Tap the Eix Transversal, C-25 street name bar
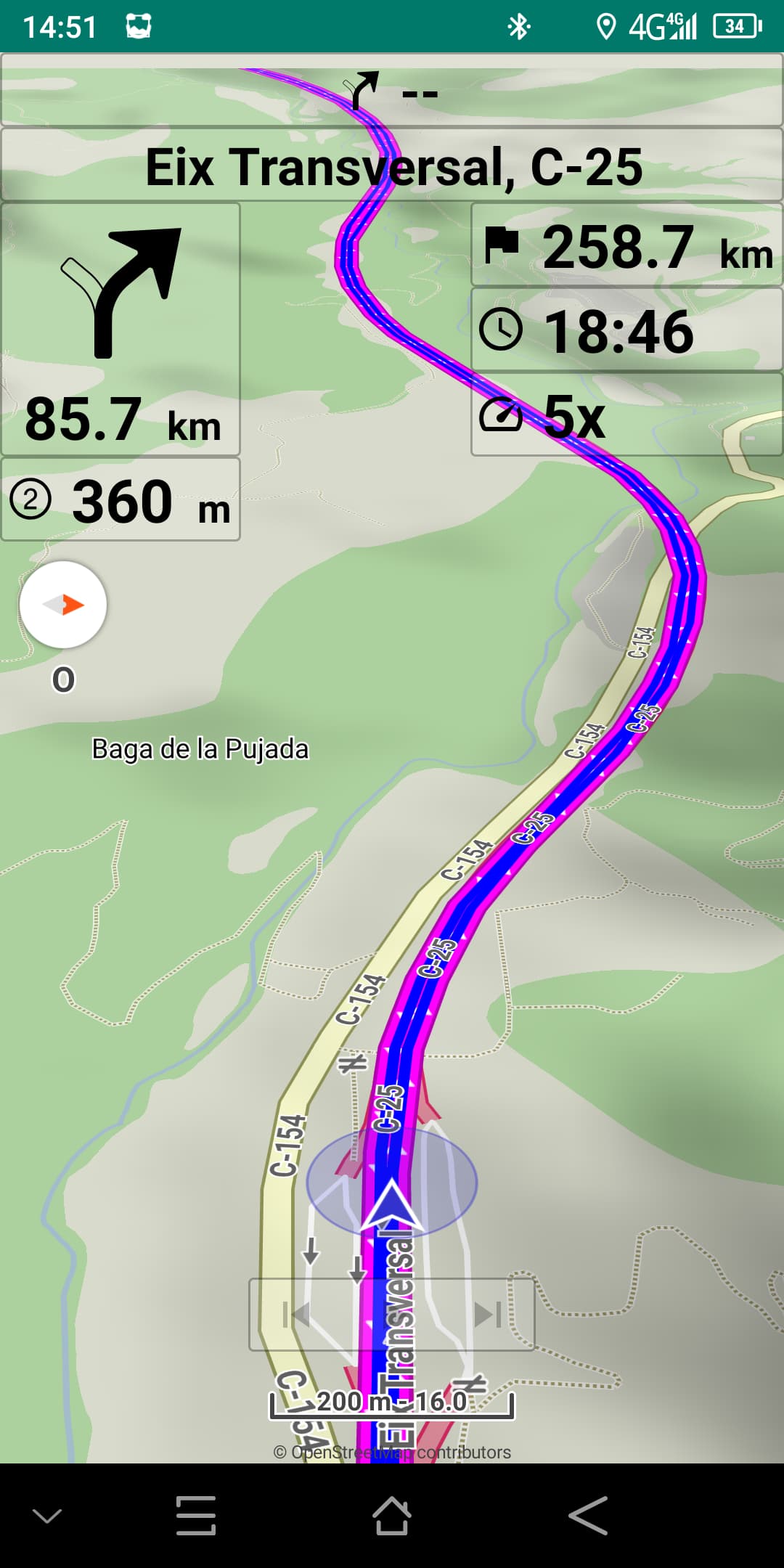The image size is (784, 1568). [x=392, y=165]
